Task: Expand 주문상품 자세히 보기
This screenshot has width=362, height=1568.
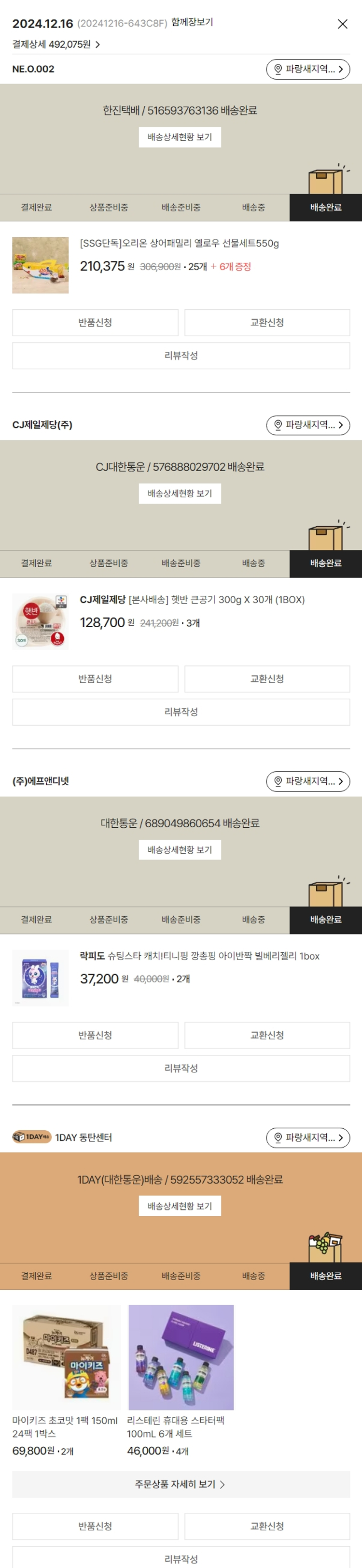Action: 181,1484
